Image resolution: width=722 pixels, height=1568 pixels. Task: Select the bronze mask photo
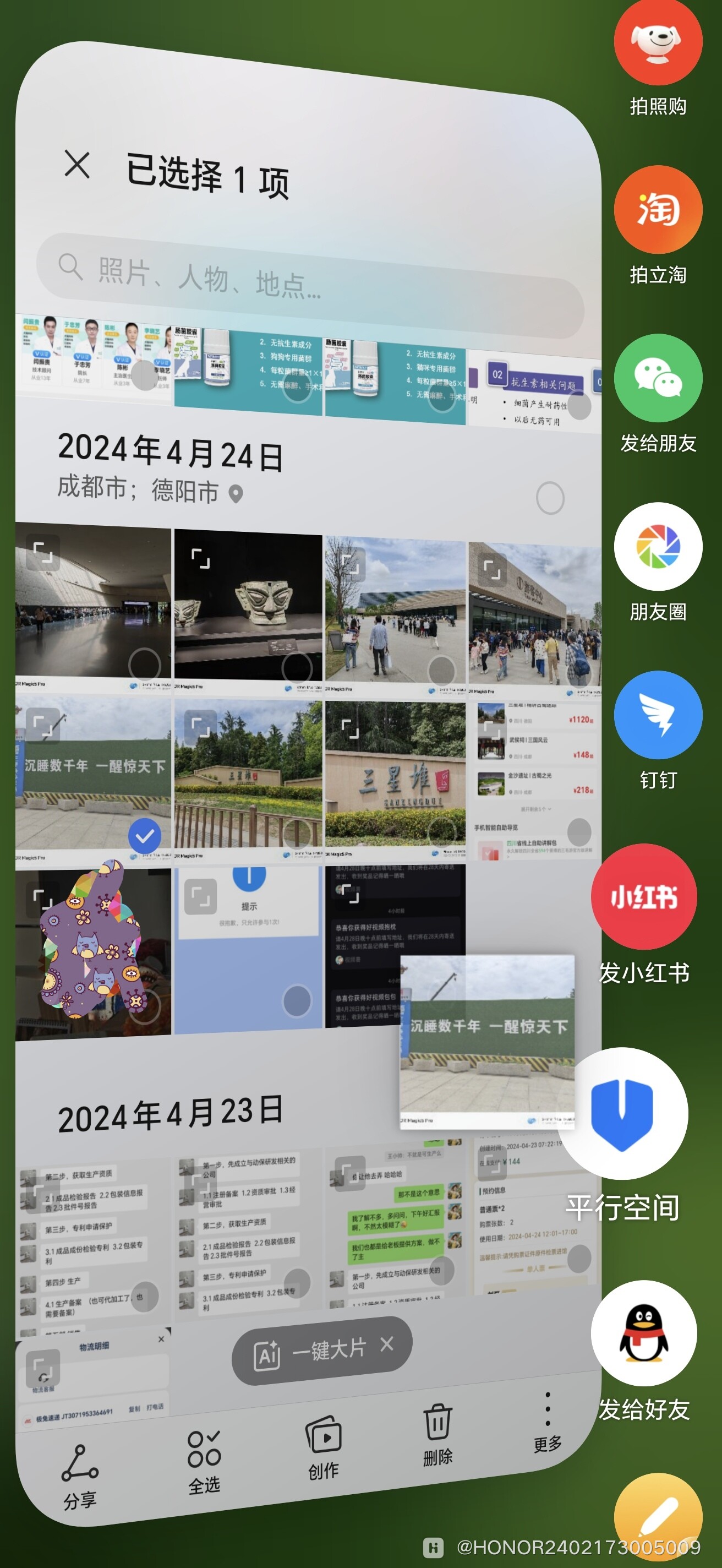pyautogui.click(x=297, y=667)
